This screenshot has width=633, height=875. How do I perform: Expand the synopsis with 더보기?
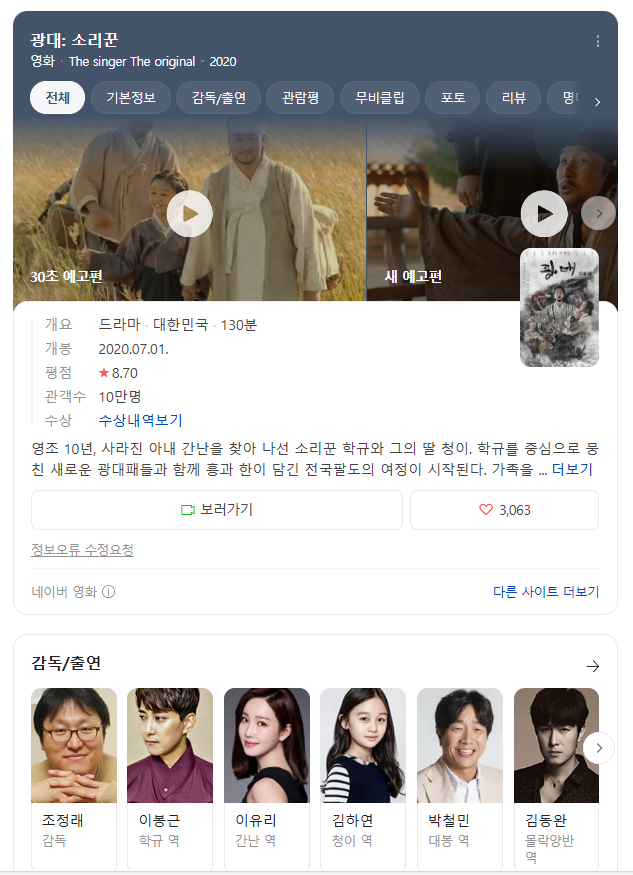(572, 469)
